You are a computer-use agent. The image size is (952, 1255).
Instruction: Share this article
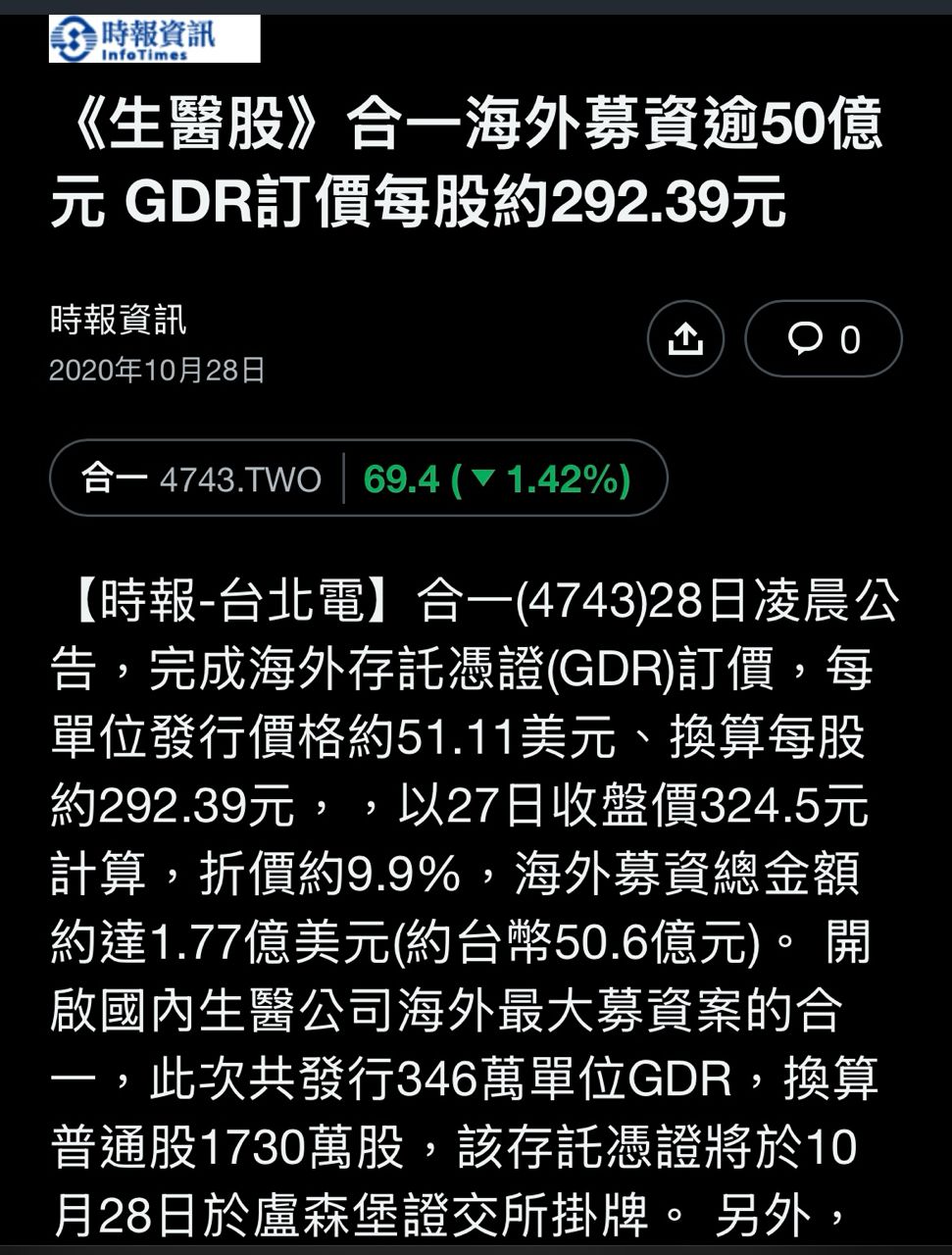tap(685, 339)
